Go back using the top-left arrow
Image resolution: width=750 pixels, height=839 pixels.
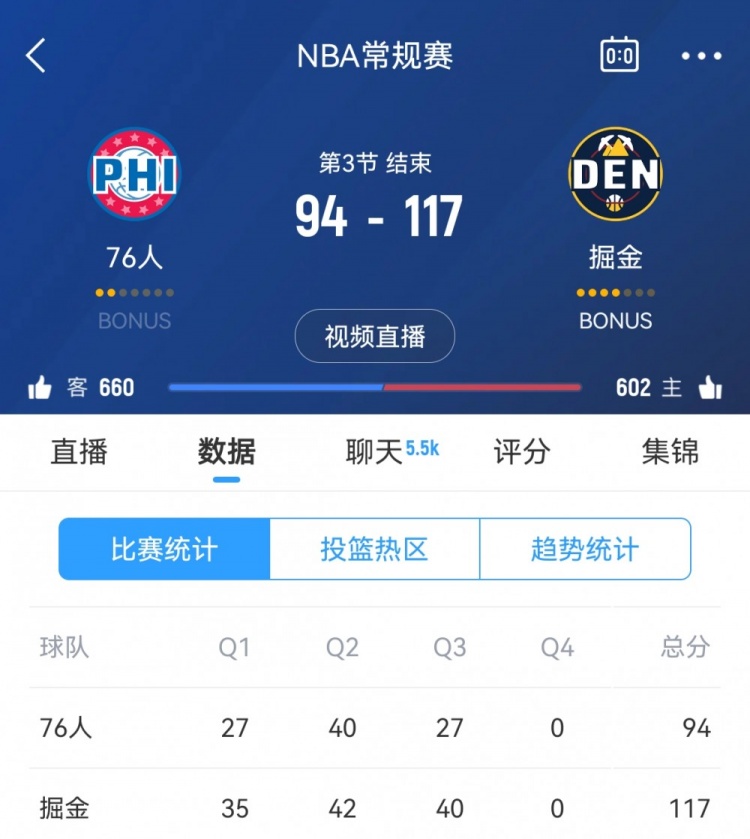[36, 56]
